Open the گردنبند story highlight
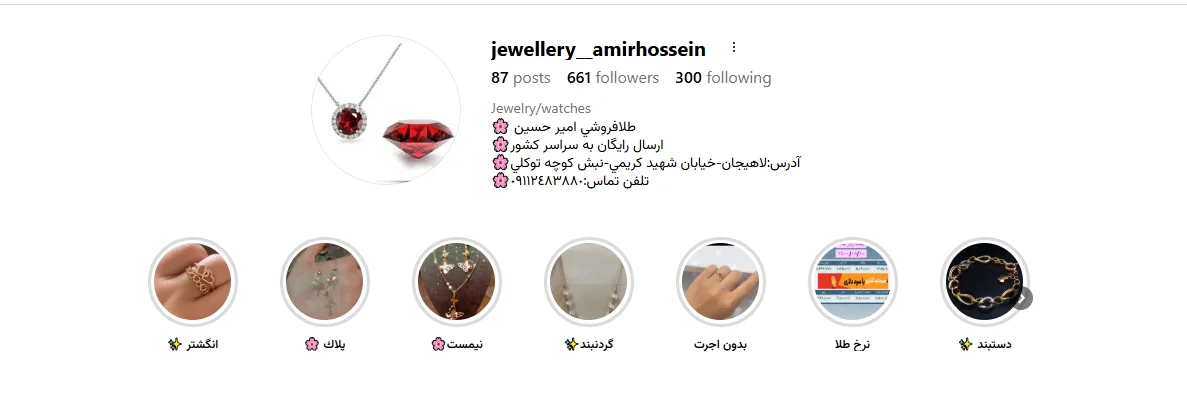 click(589, 283)
